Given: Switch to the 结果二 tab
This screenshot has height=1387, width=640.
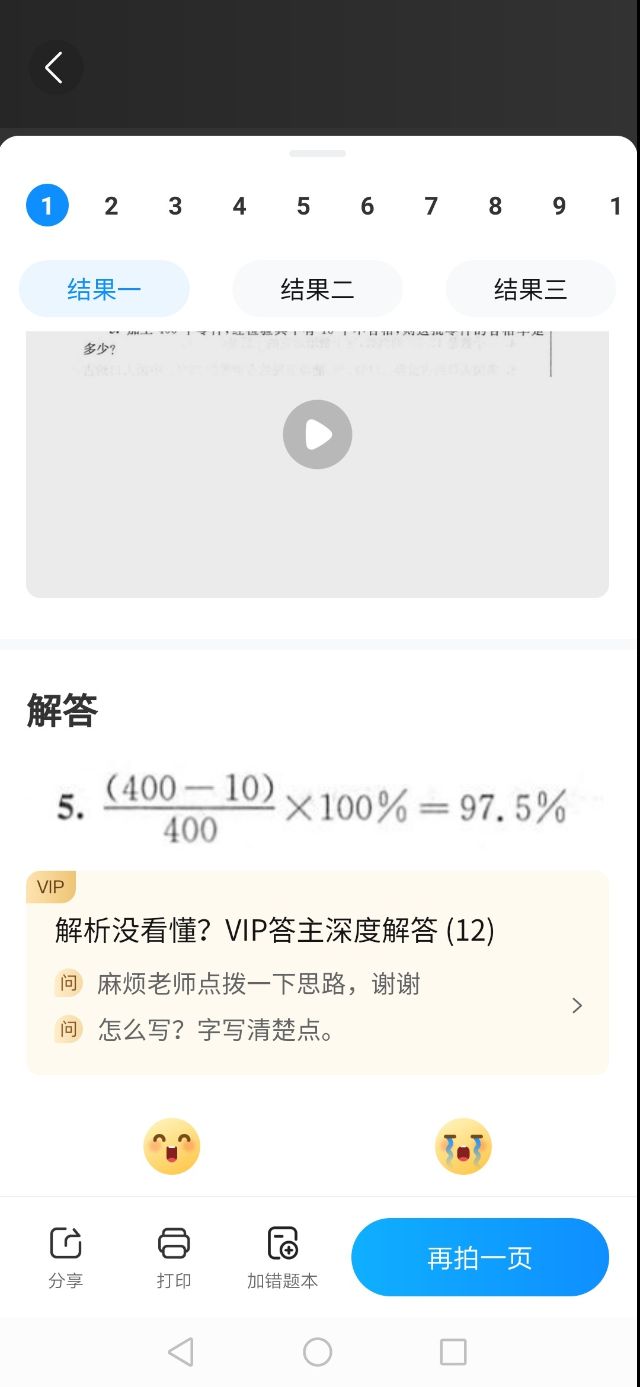Looking at the screenshot, I should pyautogui.click(x=317, y=290).
